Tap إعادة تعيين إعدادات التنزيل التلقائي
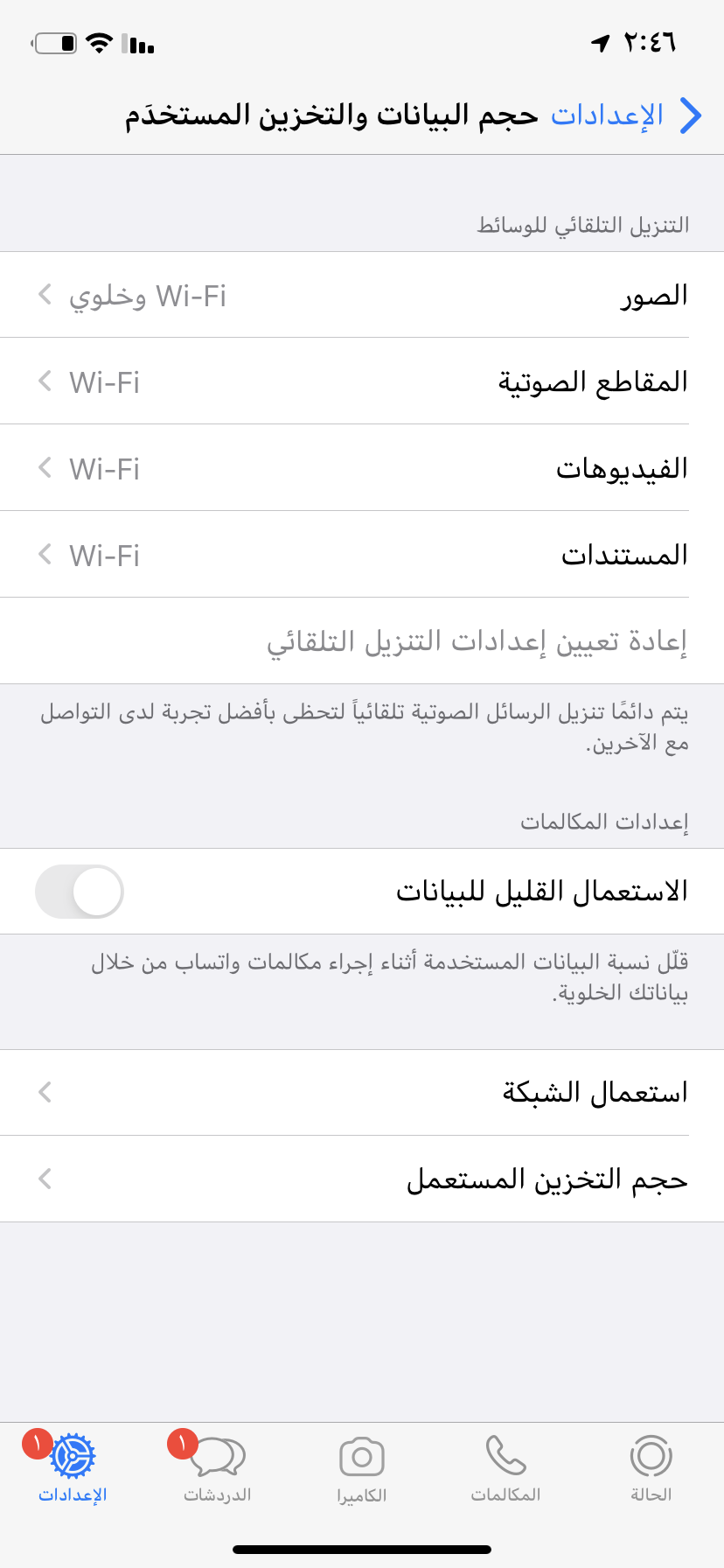Viewport: 724px width, 1568px height. point(477,641)
